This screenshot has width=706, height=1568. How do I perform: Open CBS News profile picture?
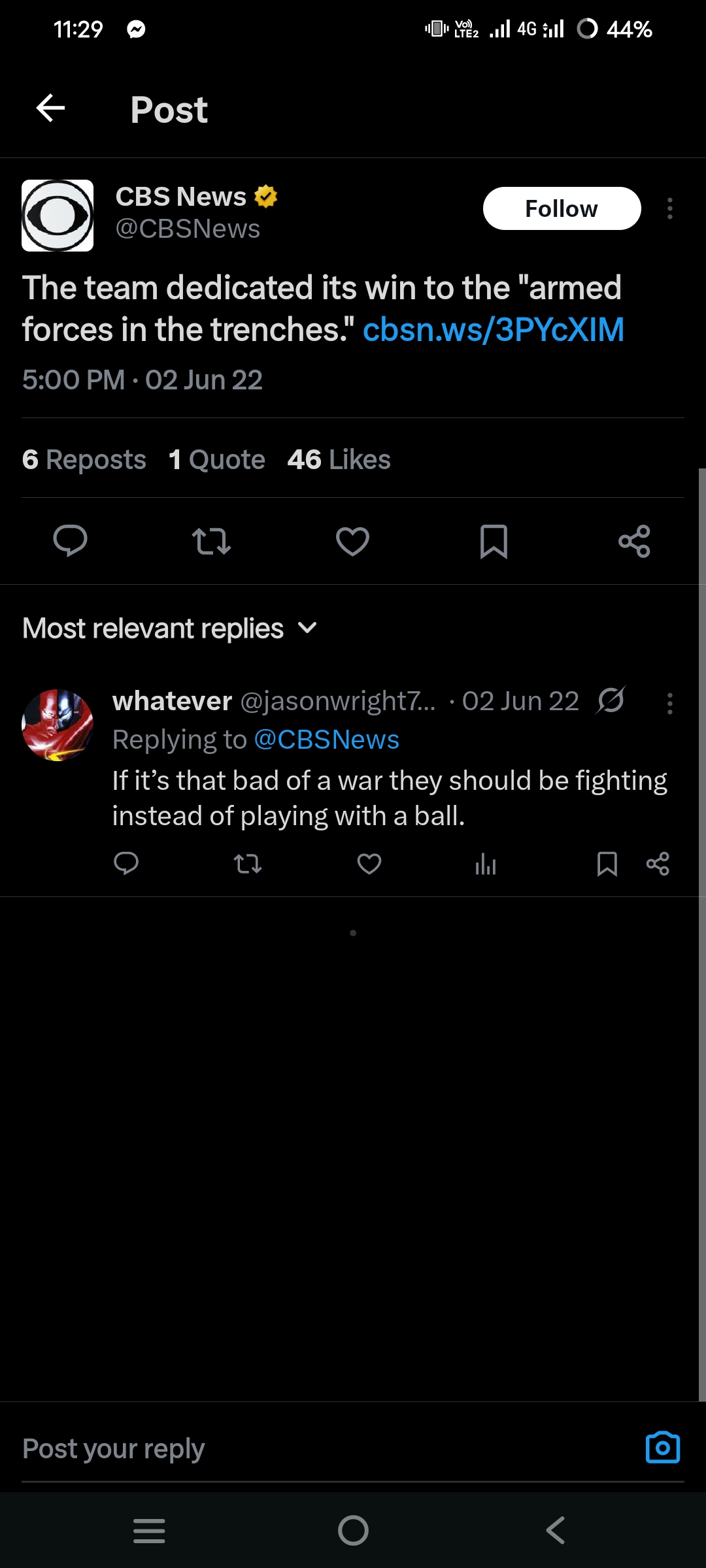click(x=58, y=216)
